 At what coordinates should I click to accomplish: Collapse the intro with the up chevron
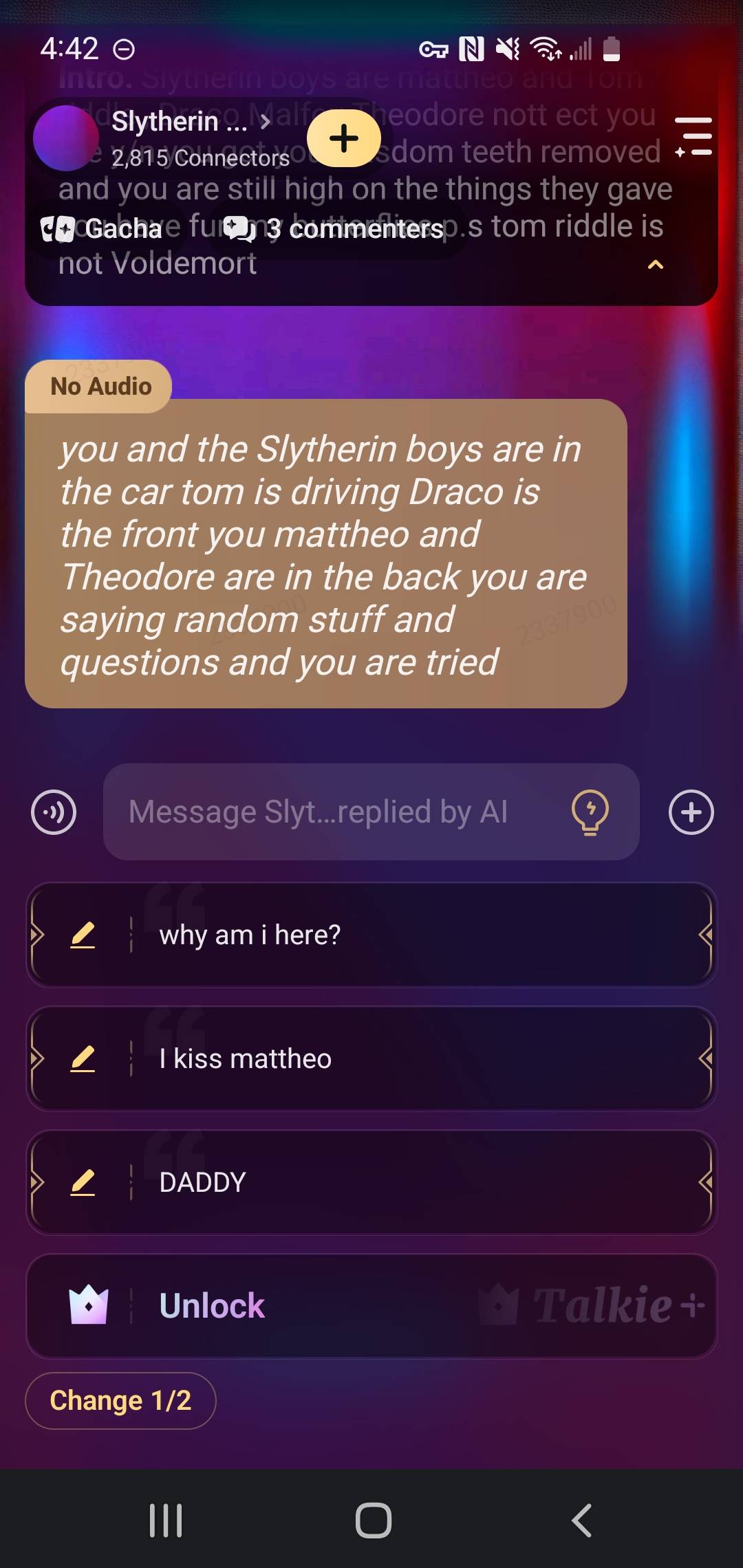[656, 265]
